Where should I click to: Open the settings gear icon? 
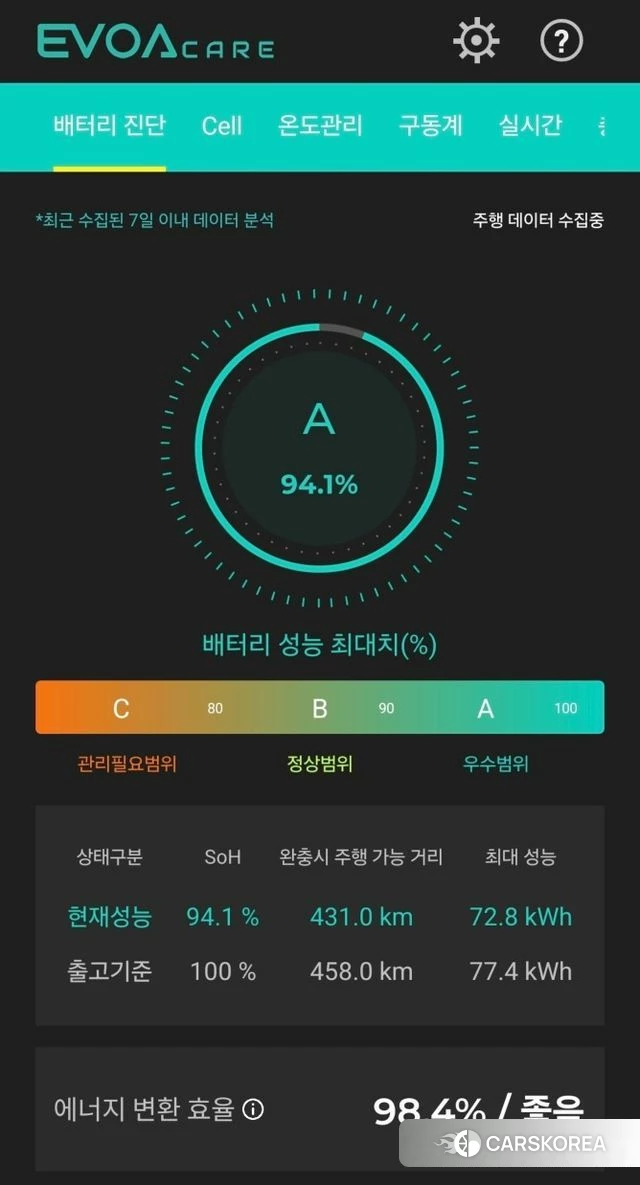[x=476, y=41]
